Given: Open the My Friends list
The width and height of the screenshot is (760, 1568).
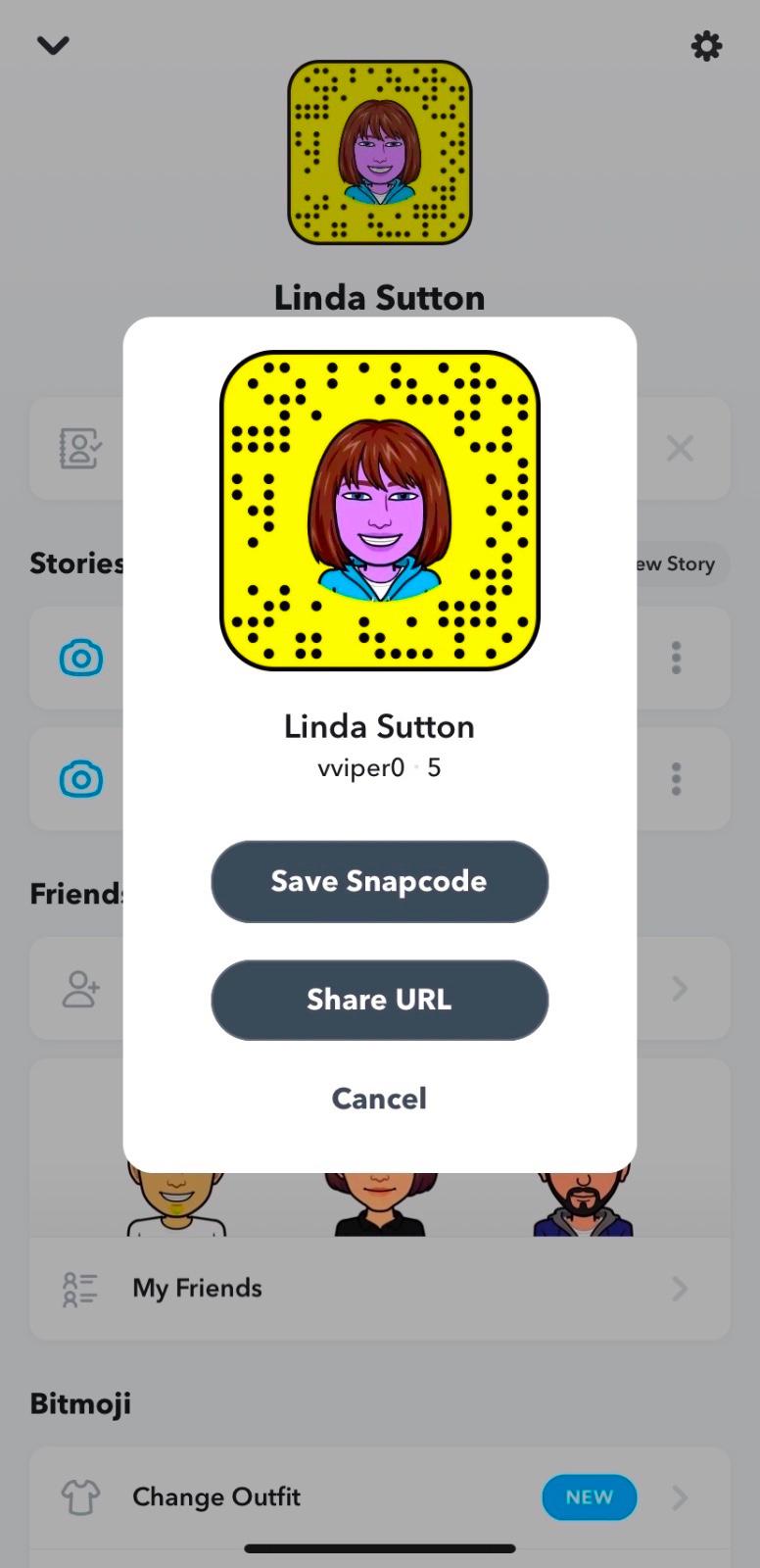Looking at the screenshot, I should coord(379,1288).
